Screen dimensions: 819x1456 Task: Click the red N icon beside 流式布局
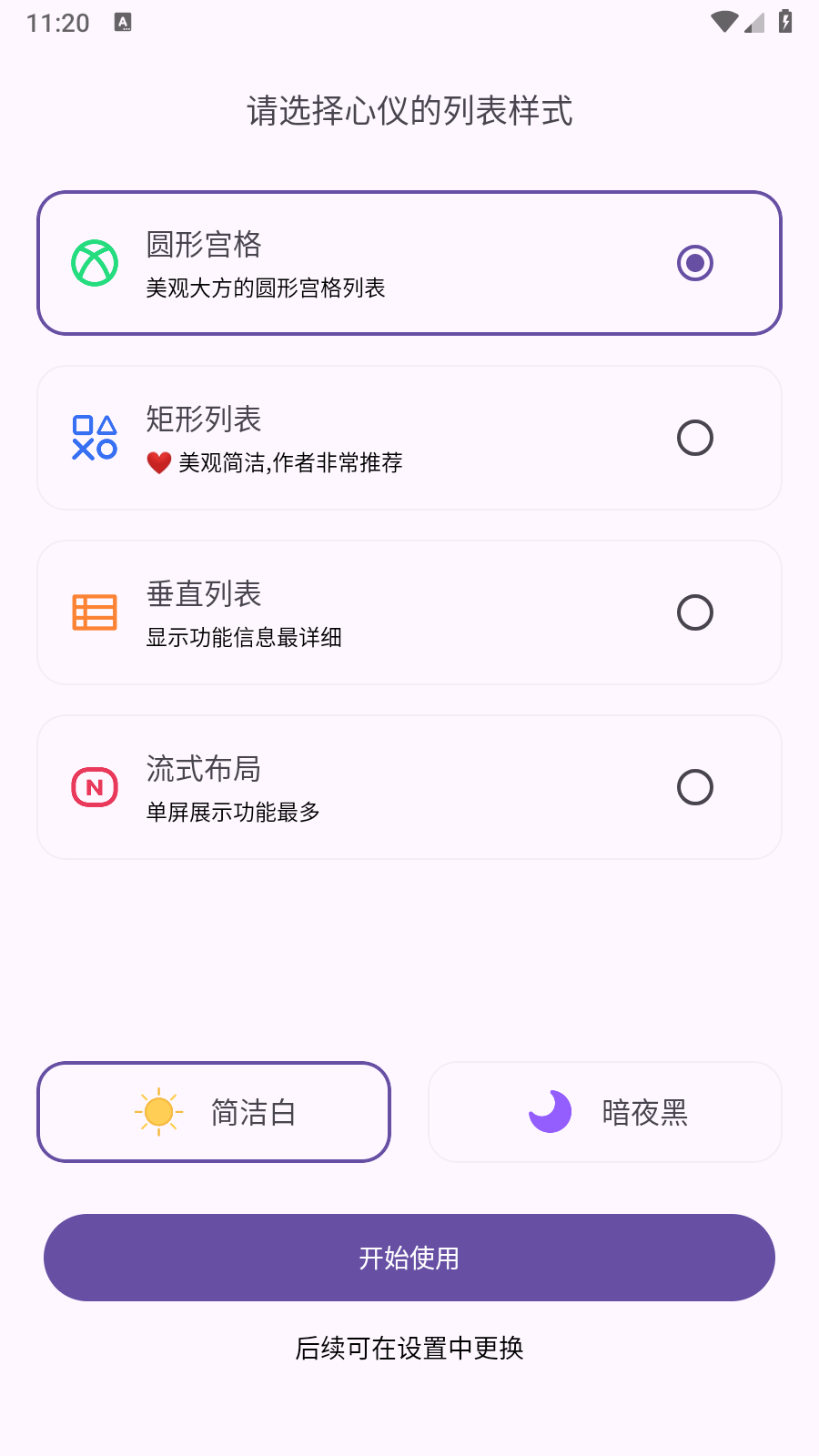(94, 787)
